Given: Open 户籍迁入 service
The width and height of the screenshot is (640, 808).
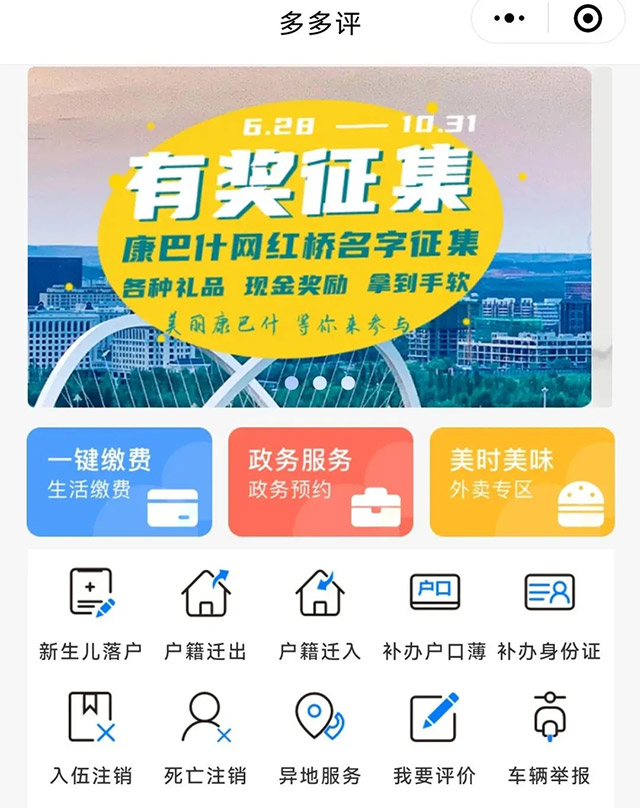Looking at the screenshot, I should click(x=320, y=612).
